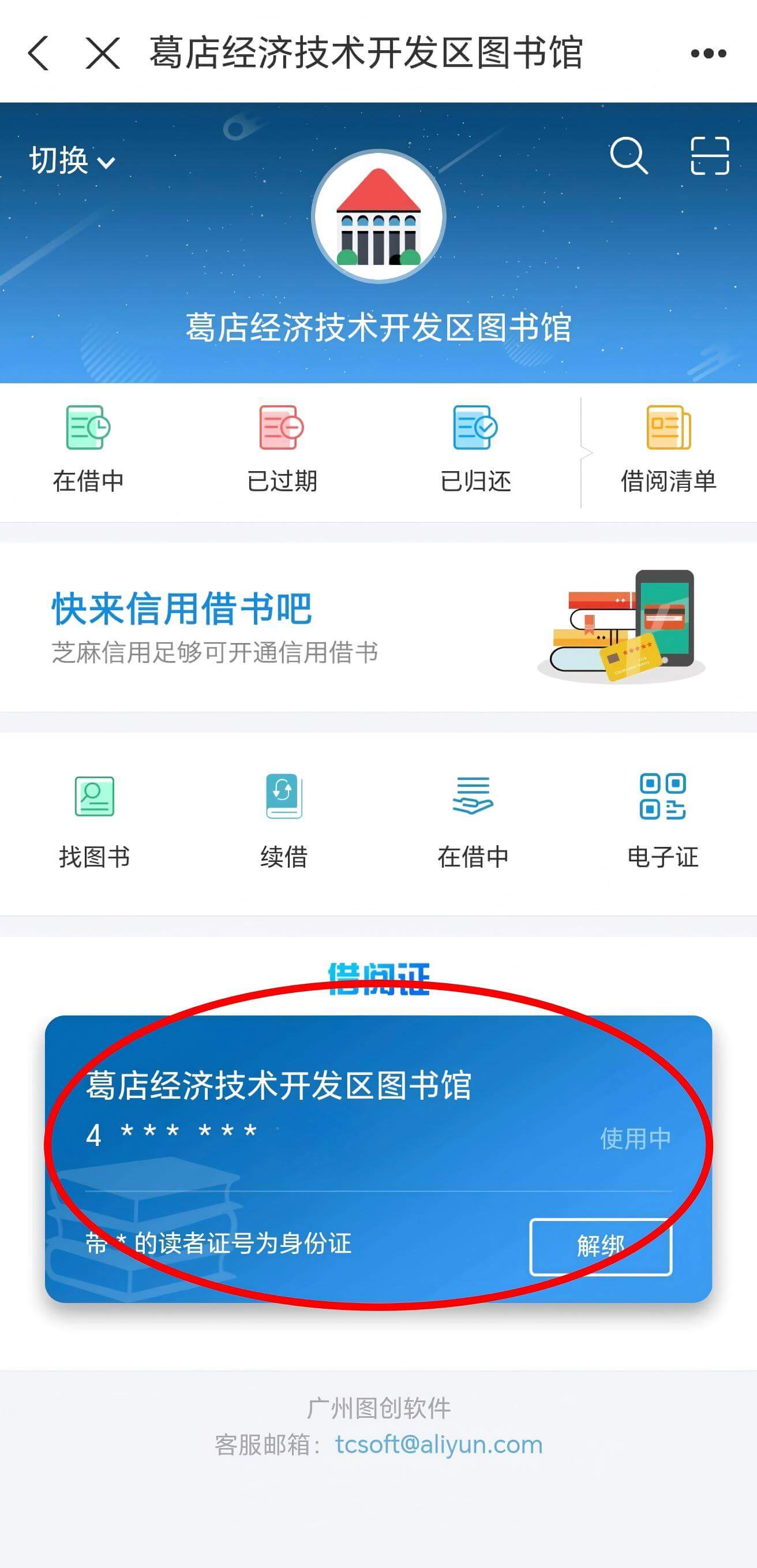Open 借阅清单 borrowing list
The height and width of the screenshot is (1568, 757).
click(x=668, y=449)
